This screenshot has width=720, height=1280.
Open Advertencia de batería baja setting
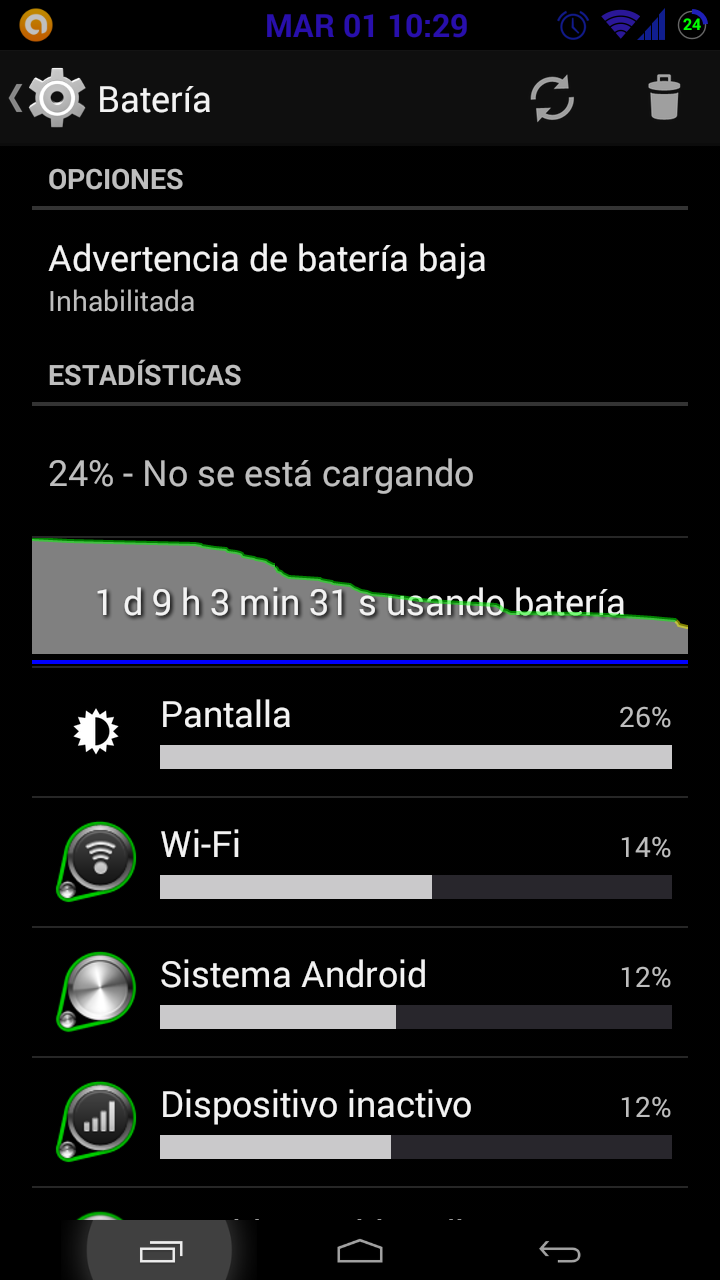pos(360,276)
